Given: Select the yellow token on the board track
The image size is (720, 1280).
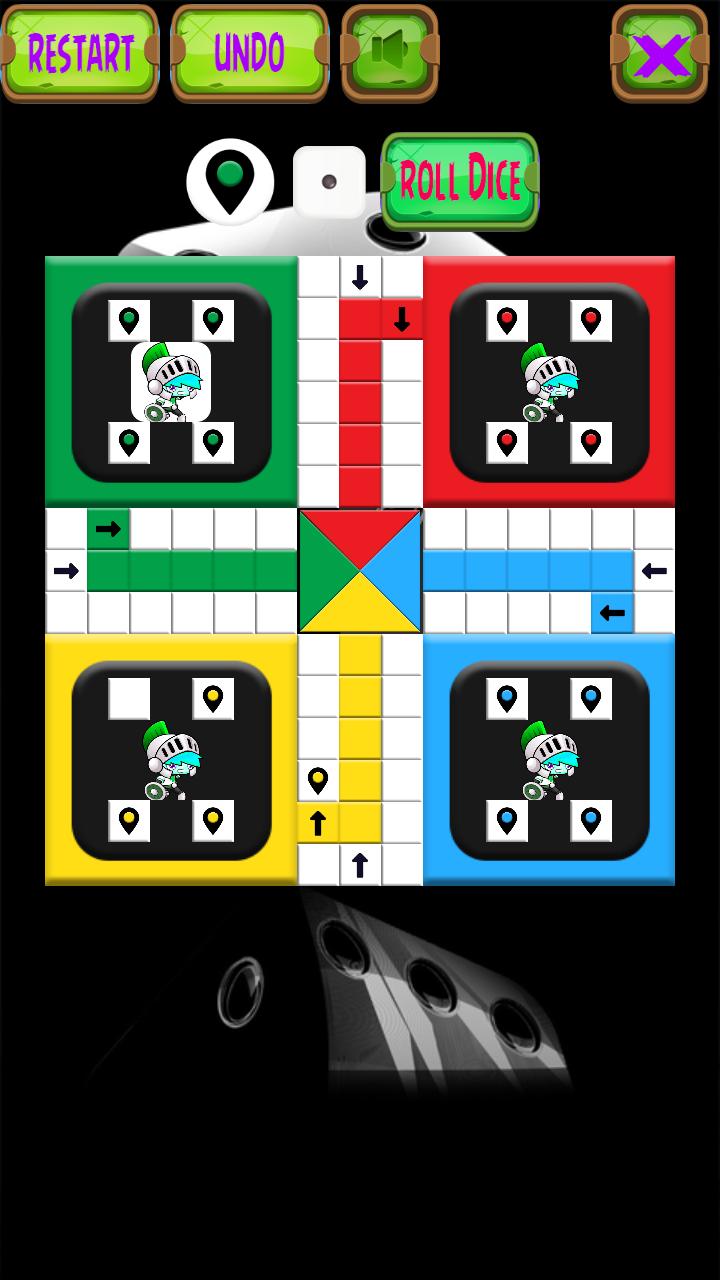Looking at the screenshot, I should tap(318, 780).
